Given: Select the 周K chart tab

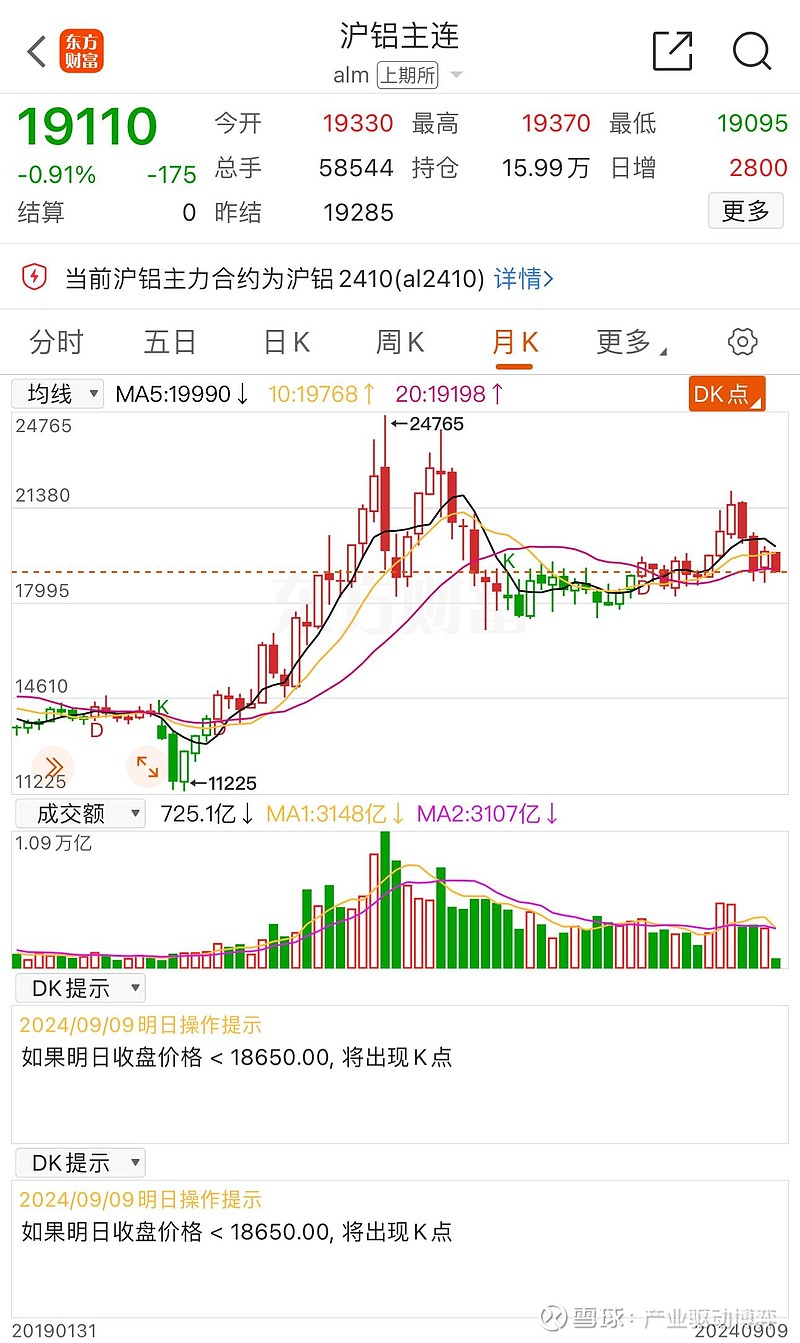Looking at the screenshot, I should pyautogui.click(x=400, y=342).
